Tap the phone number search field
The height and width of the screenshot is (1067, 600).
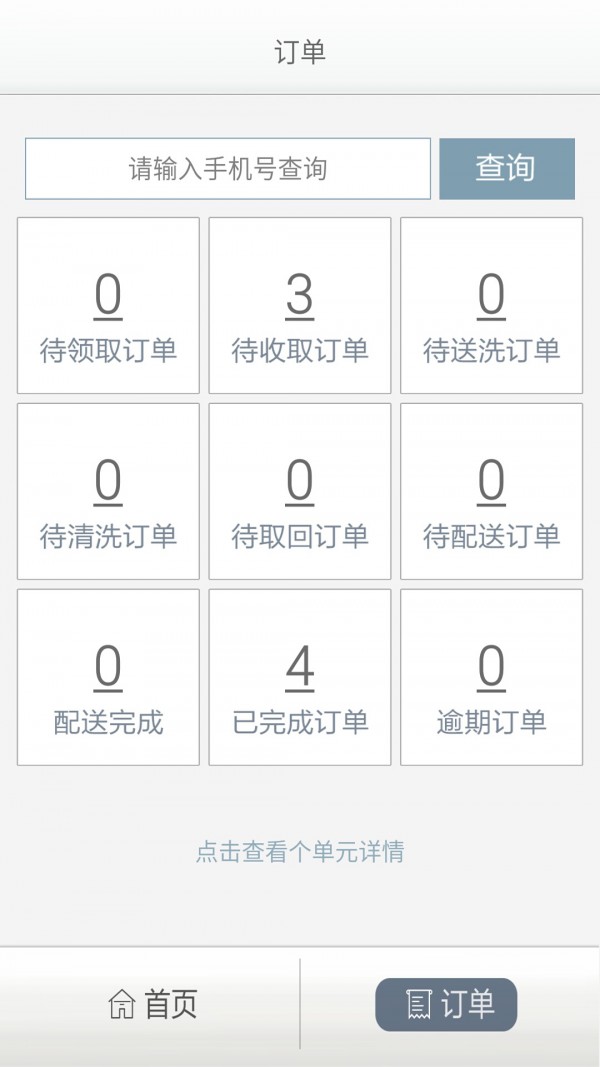(x=228, y=169)
